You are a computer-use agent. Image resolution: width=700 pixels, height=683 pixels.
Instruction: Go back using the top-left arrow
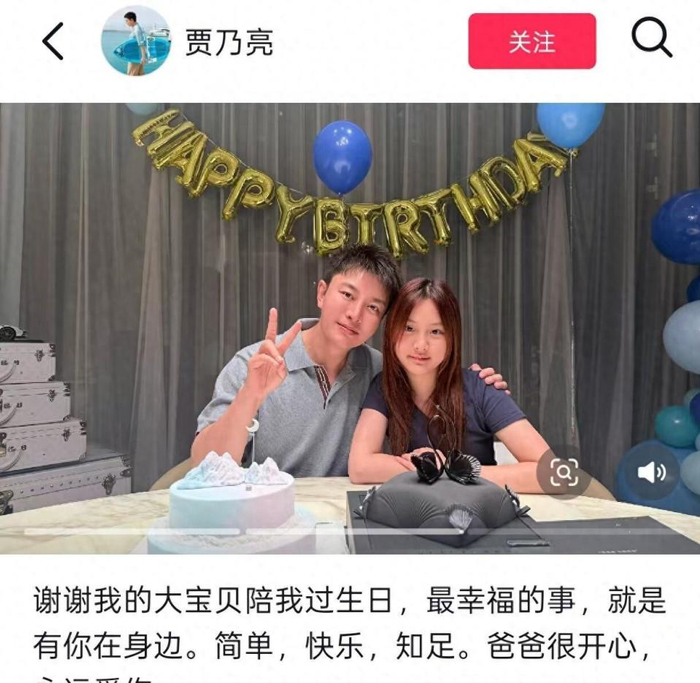click(53, 41)
